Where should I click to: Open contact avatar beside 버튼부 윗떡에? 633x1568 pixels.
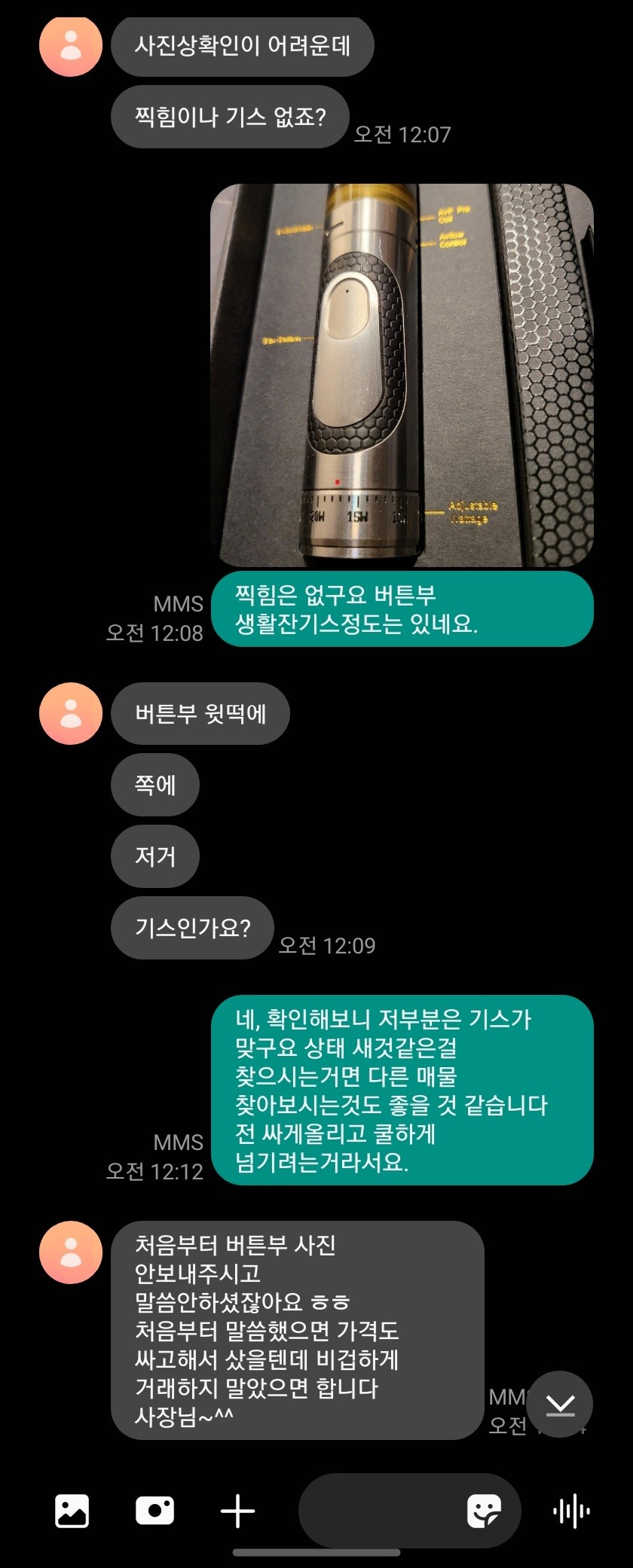[71, 713]
